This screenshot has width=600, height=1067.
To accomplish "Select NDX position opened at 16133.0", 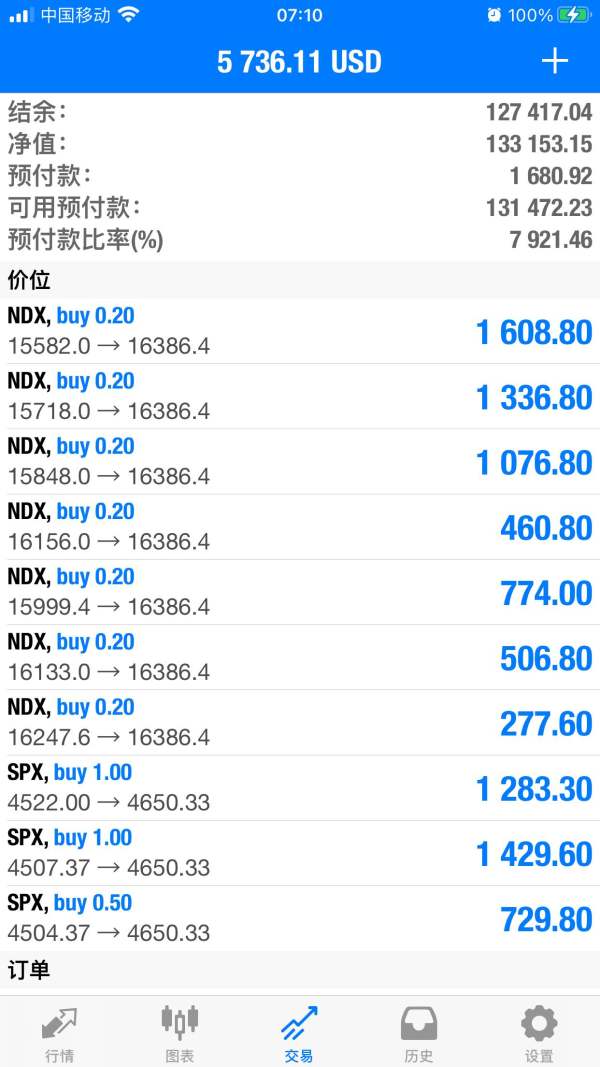I will tap(300, 657).
